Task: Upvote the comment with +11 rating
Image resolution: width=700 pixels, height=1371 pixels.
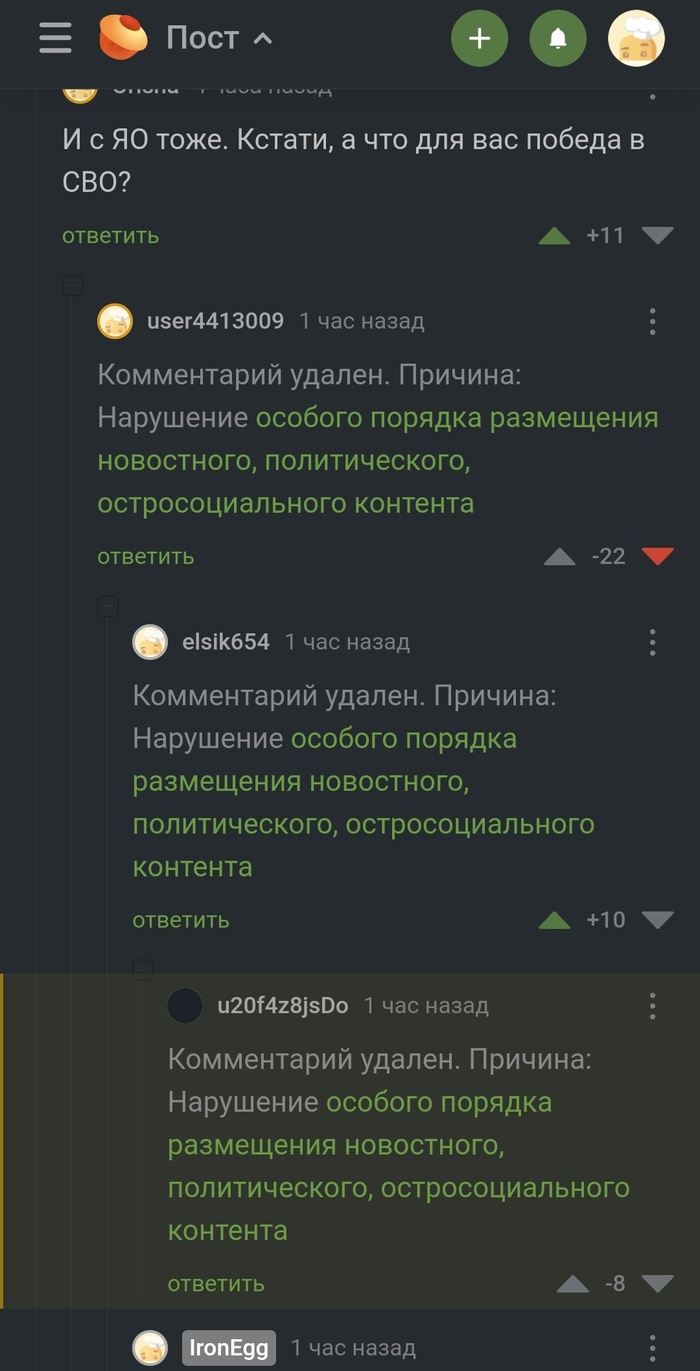Action: (554, 236)
